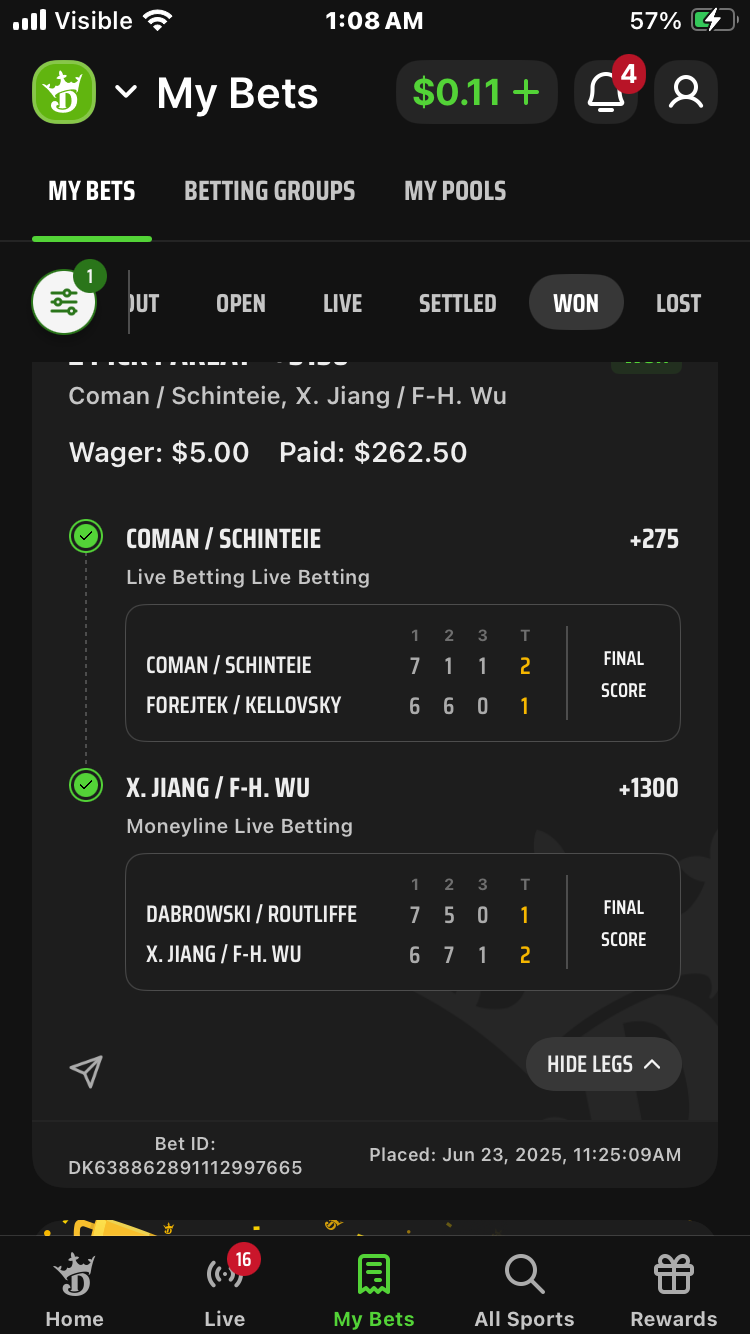
Task: Select the Settled bets filter
Action: pyautogui.click(x=457, y=303)
